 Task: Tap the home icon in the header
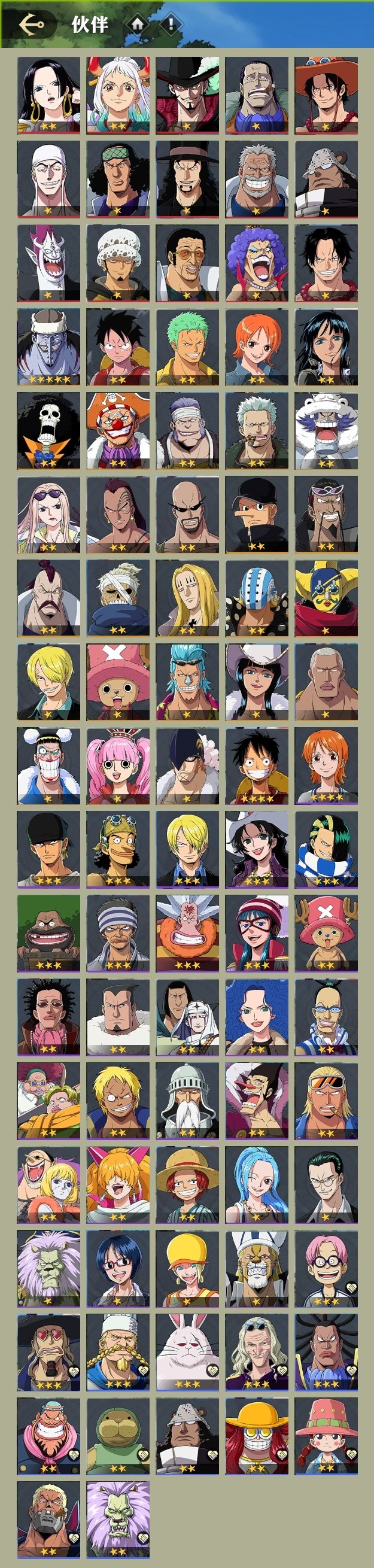point(138,25)
